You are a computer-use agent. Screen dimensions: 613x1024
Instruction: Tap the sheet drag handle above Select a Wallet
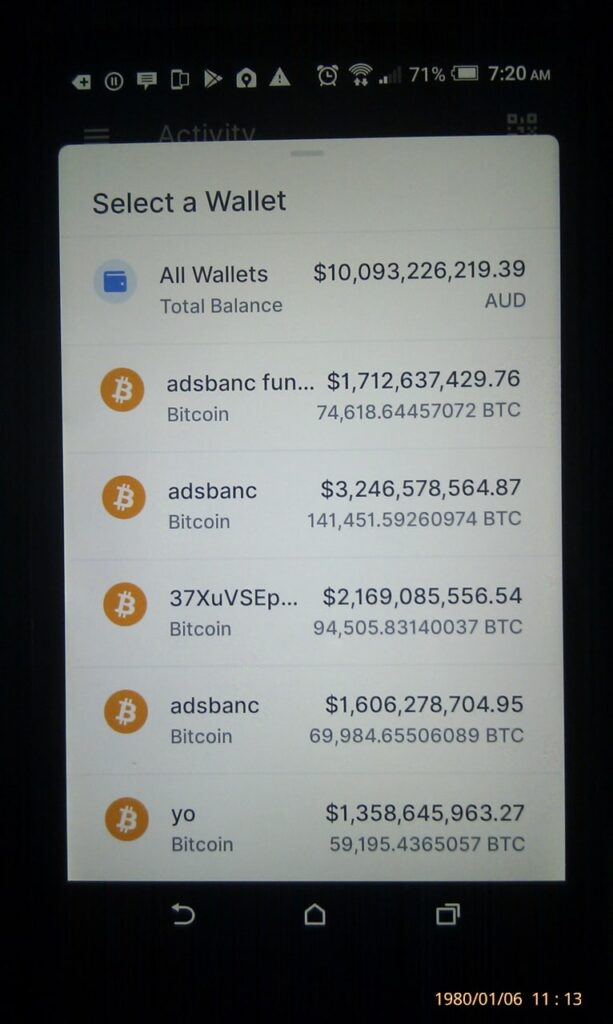tap(307, 153)
